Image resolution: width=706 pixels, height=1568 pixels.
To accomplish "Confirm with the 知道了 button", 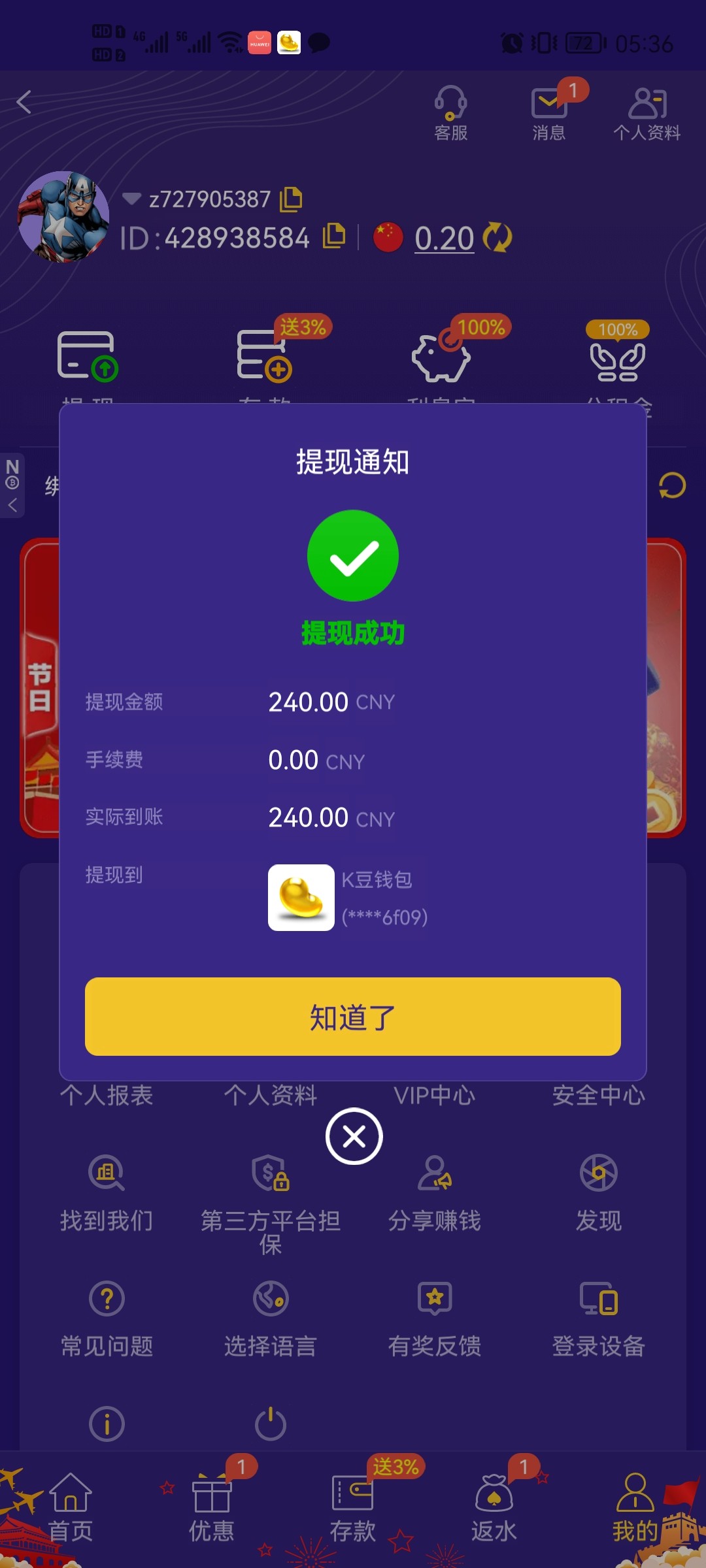I will click(x=353, y=1018).
